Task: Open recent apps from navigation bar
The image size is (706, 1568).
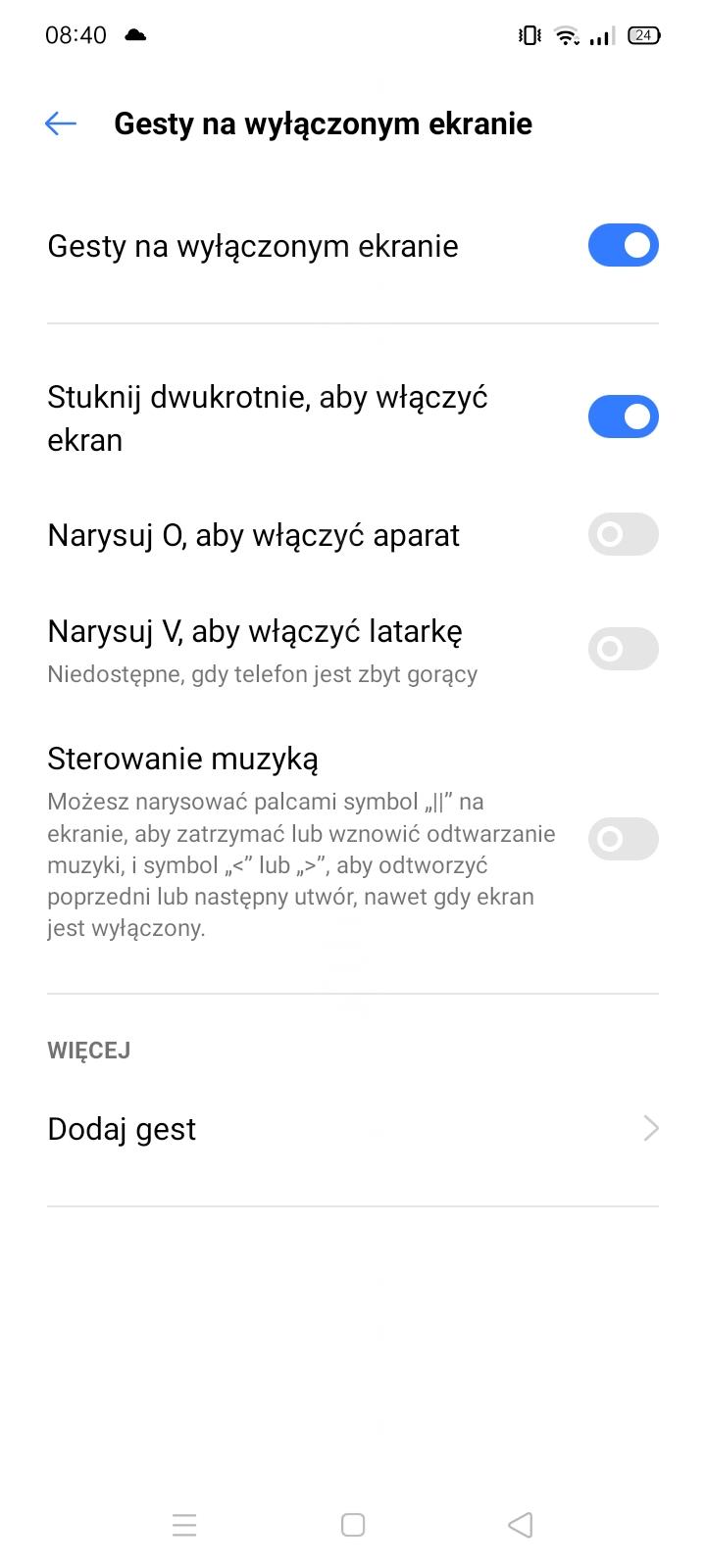Action: (184, 1525)
